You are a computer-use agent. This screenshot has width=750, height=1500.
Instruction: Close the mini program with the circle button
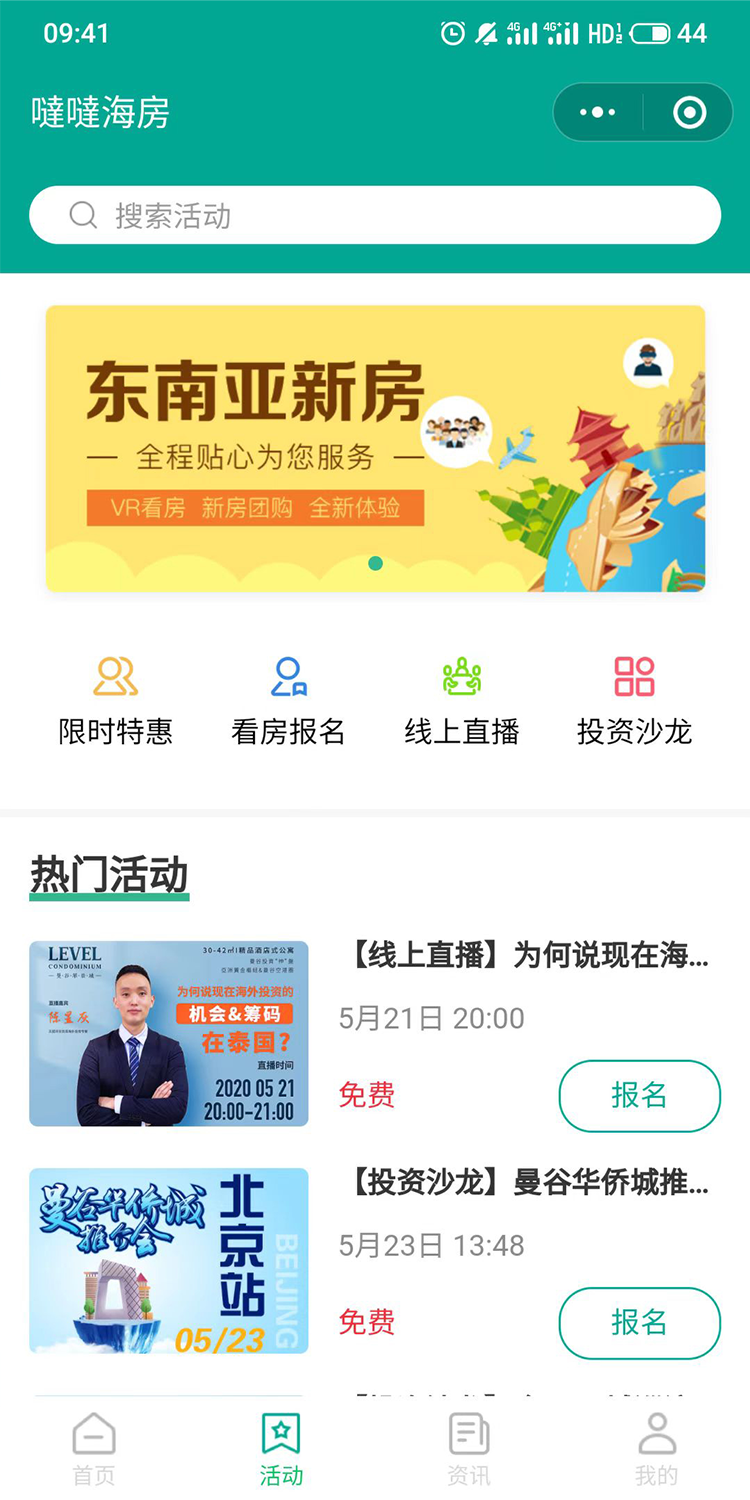tap(690, 112)
